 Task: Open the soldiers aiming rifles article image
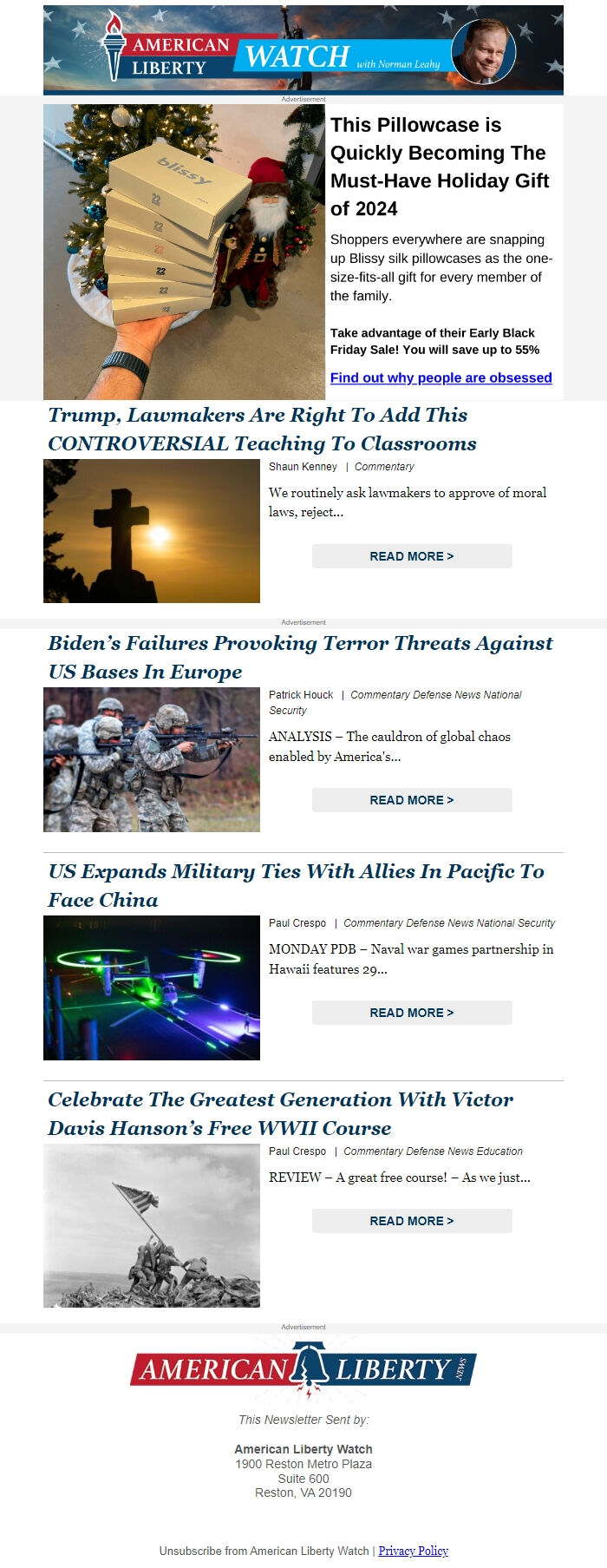[x=152, y=760]
